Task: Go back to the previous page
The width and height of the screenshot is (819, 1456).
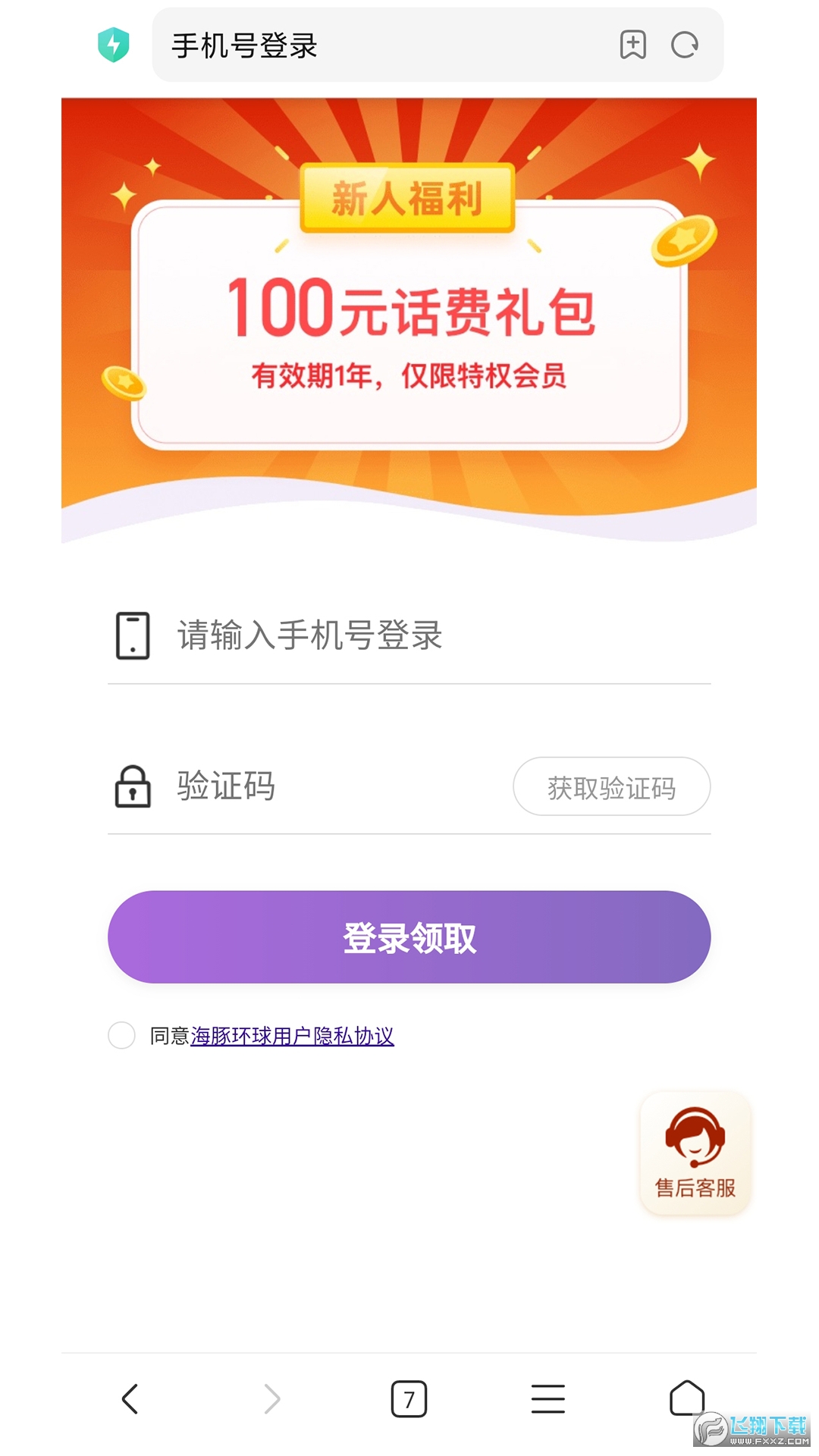Action: [130, 1399]
